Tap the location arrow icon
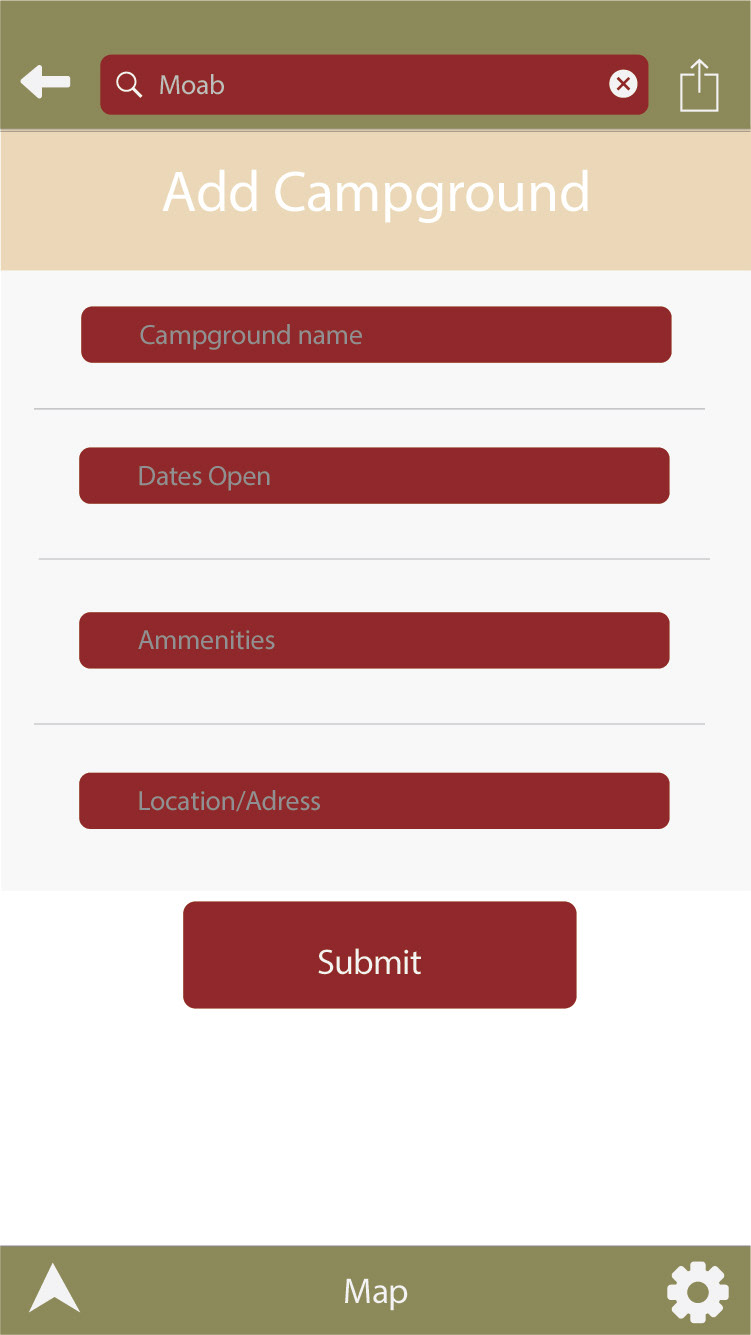 [x=54, y=1288]
